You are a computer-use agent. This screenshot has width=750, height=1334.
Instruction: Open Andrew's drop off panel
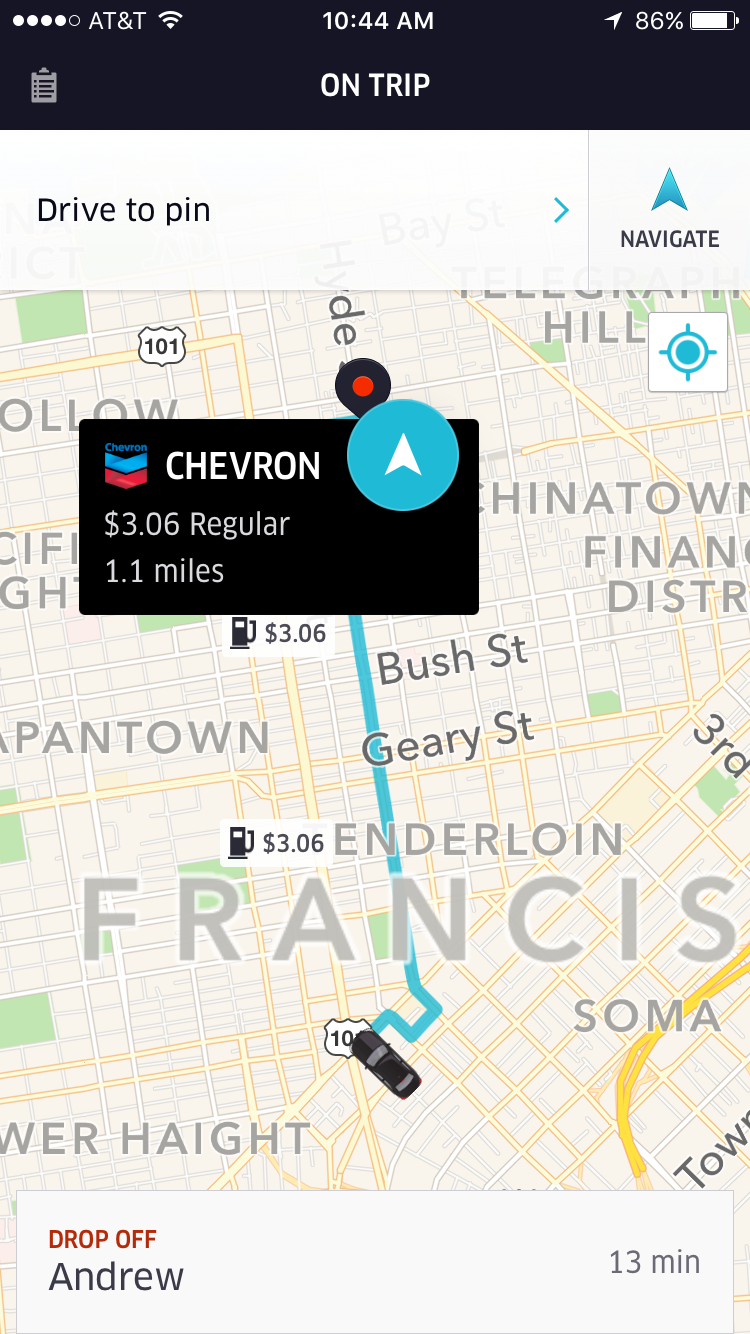374,1261
